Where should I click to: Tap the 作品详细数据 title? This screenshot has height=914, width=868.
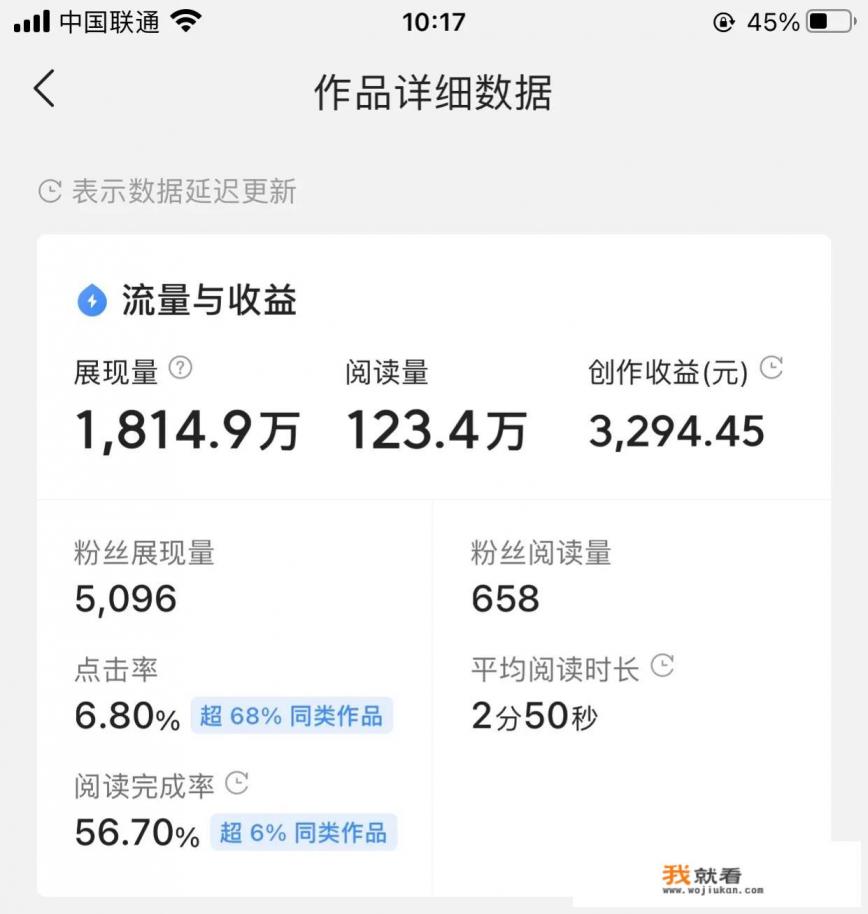coord(433,90)
